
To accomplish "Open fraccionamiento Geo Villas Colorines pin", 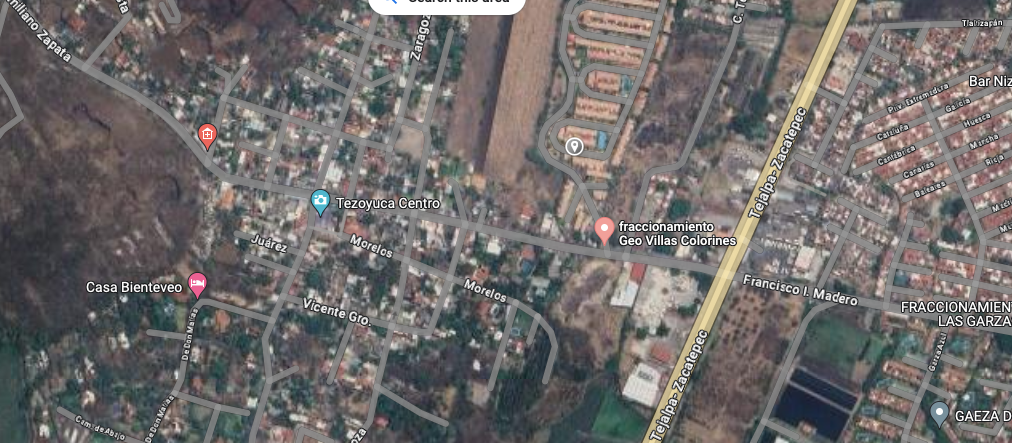I will click(x=604, y=230).
